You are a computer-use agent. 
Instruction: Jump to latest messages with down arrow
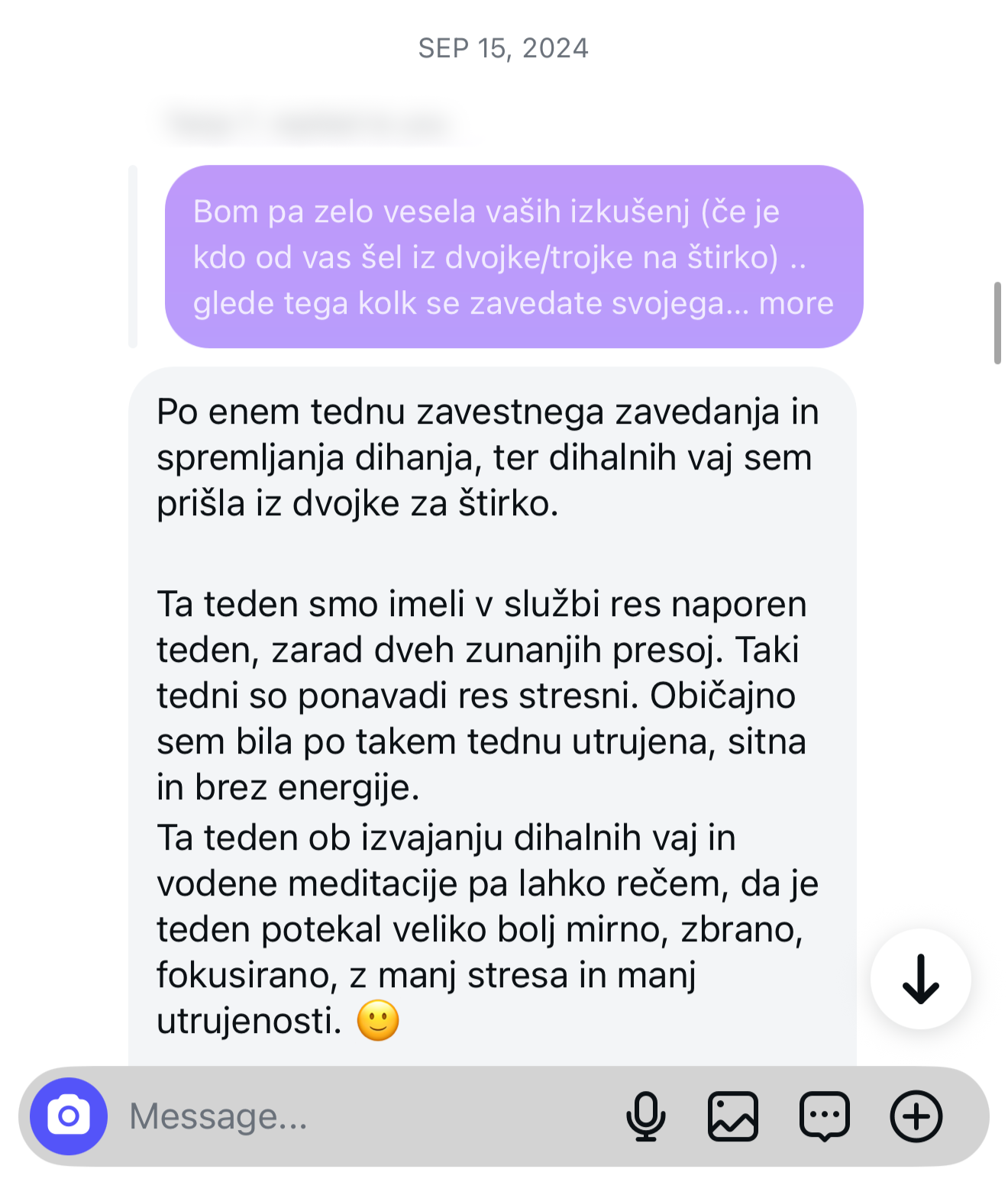920,979
